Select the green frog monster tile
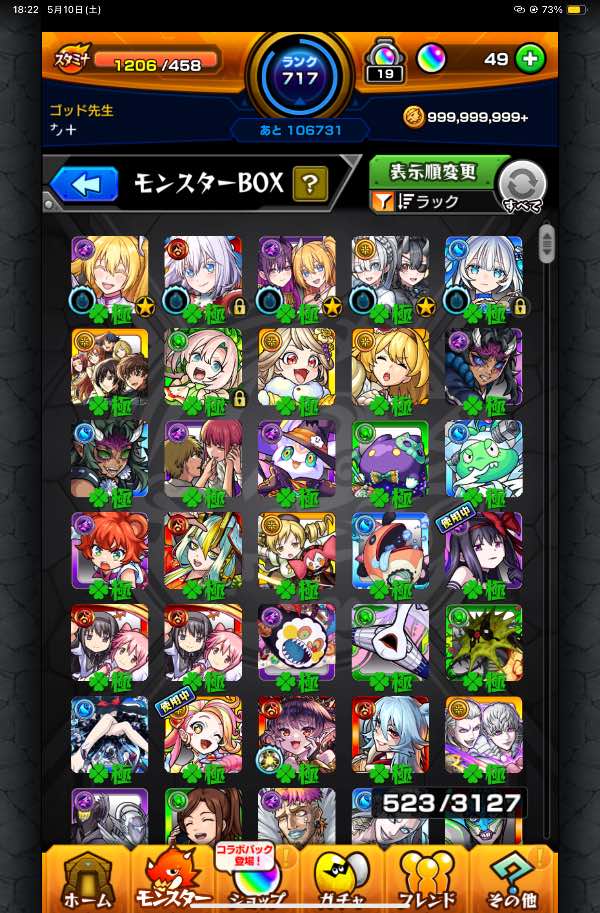The height and width of the screenshot is (913, 600). point(483,460)
